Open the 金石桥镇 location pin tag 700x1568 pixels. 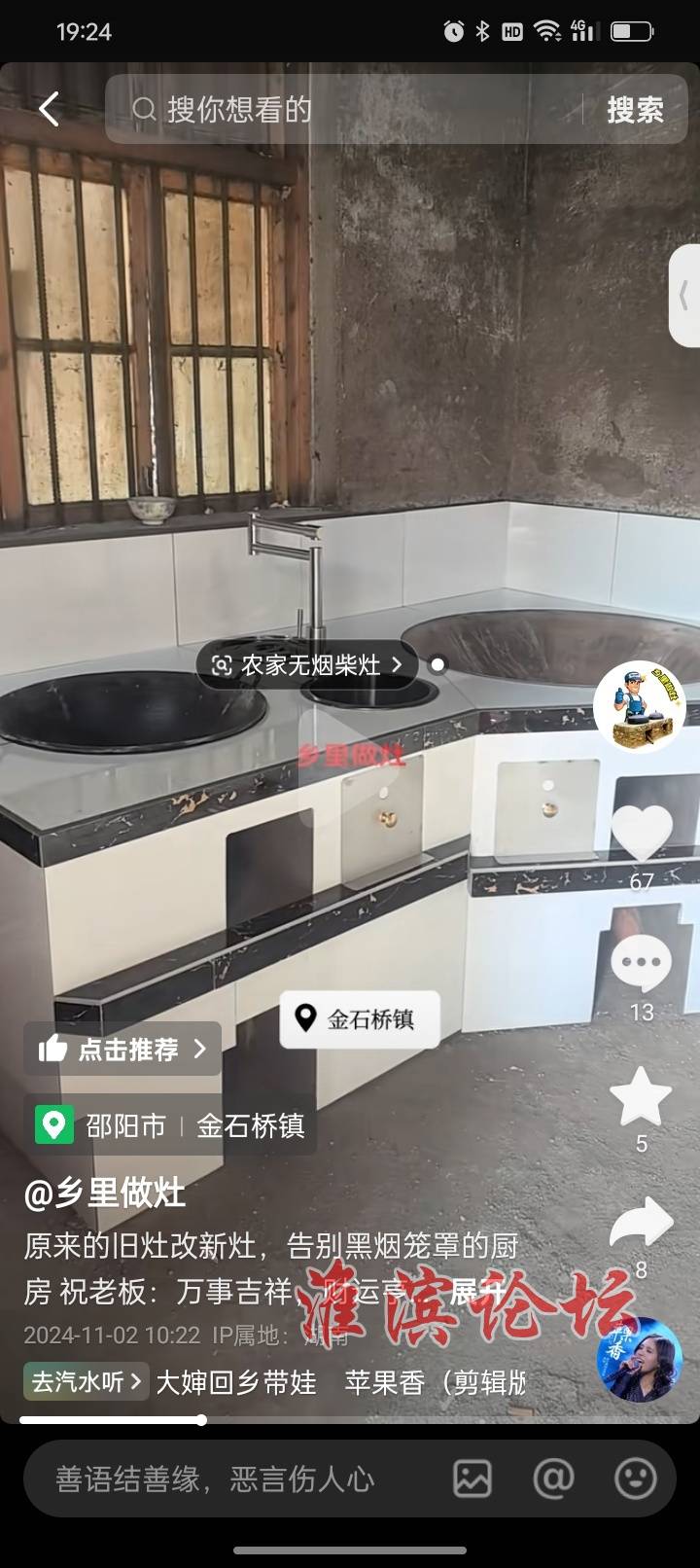360,1018
